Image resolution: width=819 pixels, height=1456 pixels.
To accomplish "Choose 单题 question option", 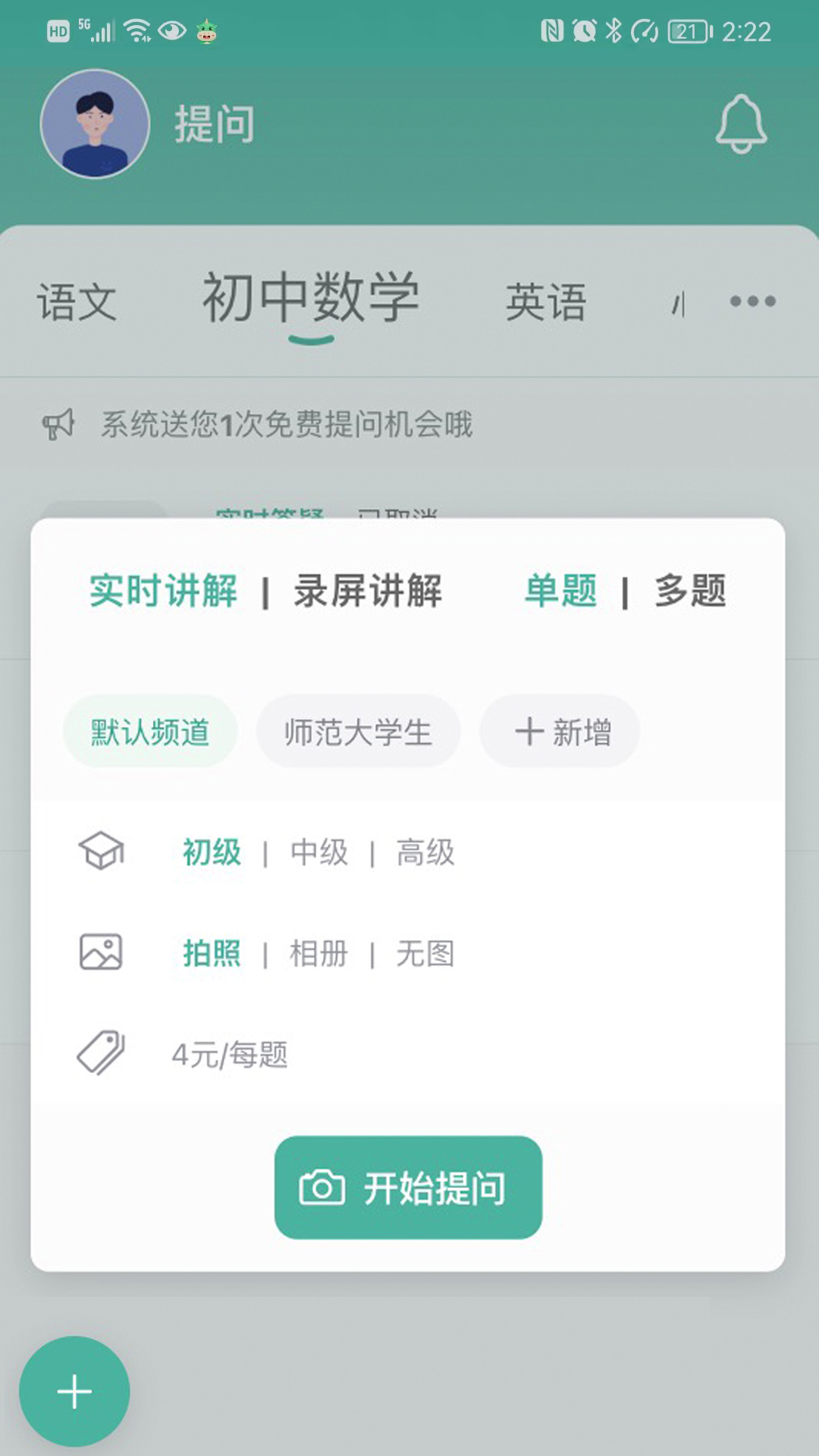I will [x=560, y=591].
